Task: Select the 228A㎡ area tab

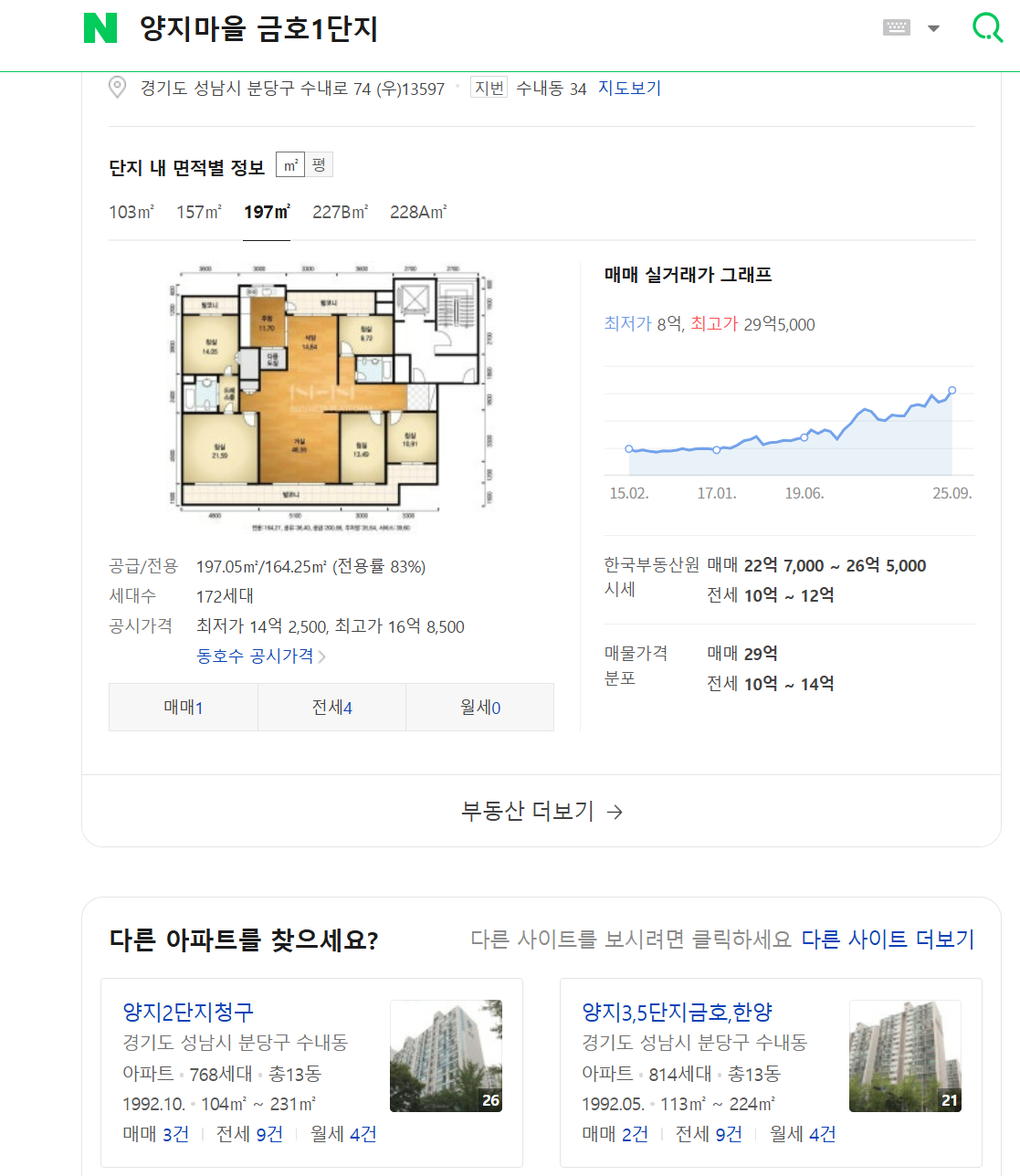Action: pos(418,211)
